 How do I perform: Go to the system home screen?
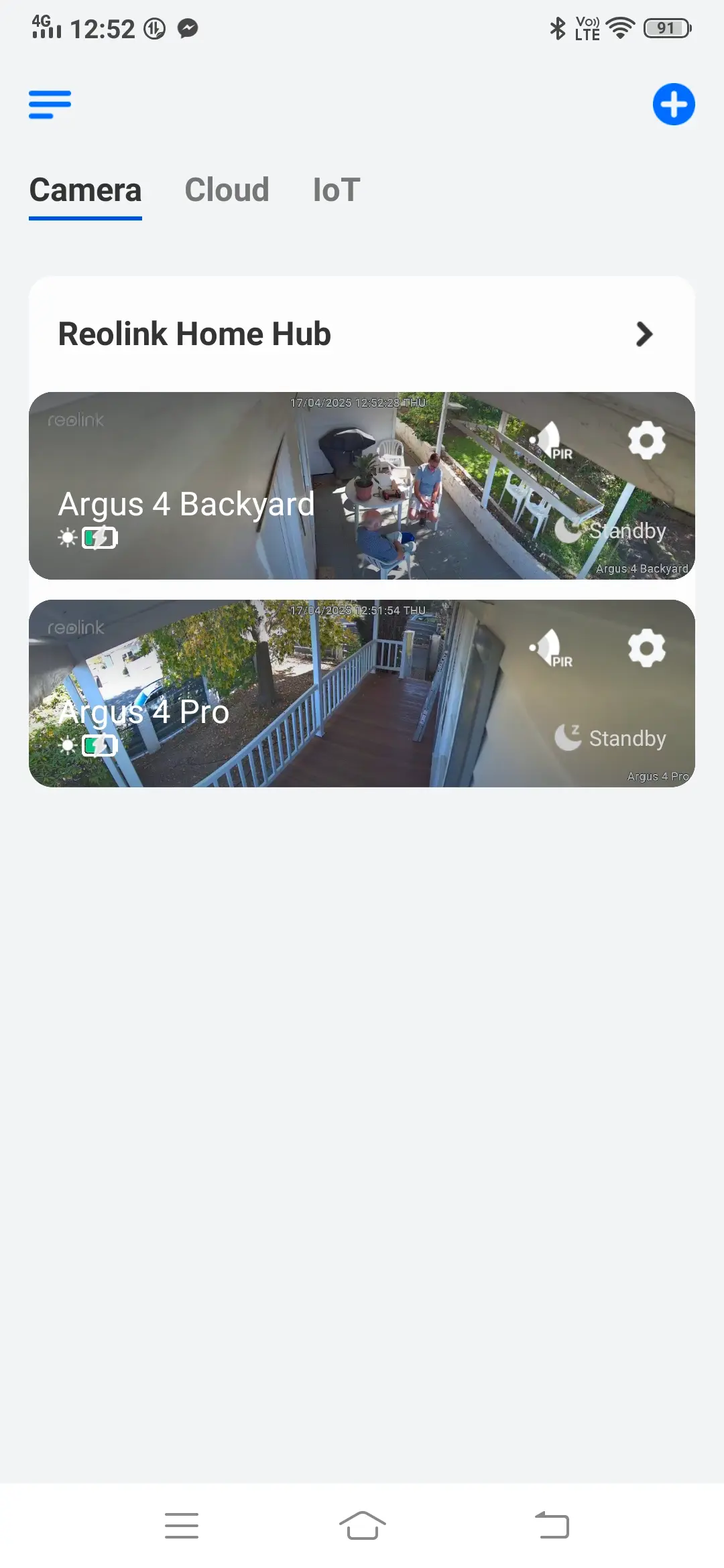click(362, 1526)
